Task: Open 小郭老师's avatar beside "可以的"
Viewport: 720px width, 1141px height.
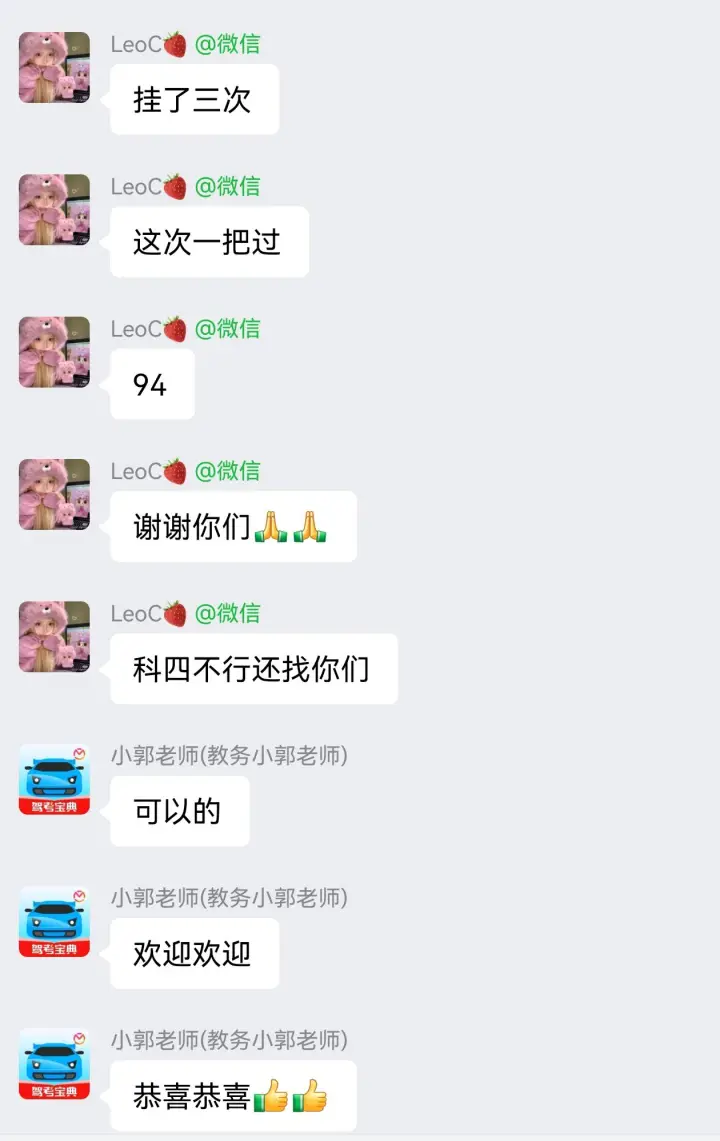Action: (54, 779)
